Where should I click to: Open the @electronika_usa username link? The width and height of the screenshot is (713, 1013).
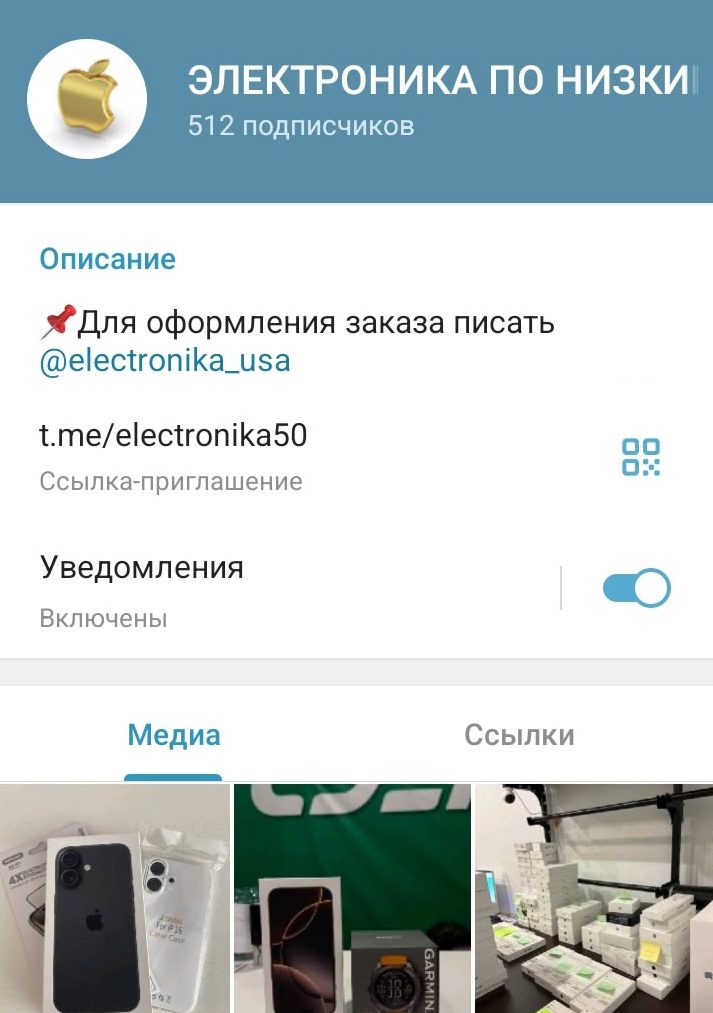tap(165, 360)
